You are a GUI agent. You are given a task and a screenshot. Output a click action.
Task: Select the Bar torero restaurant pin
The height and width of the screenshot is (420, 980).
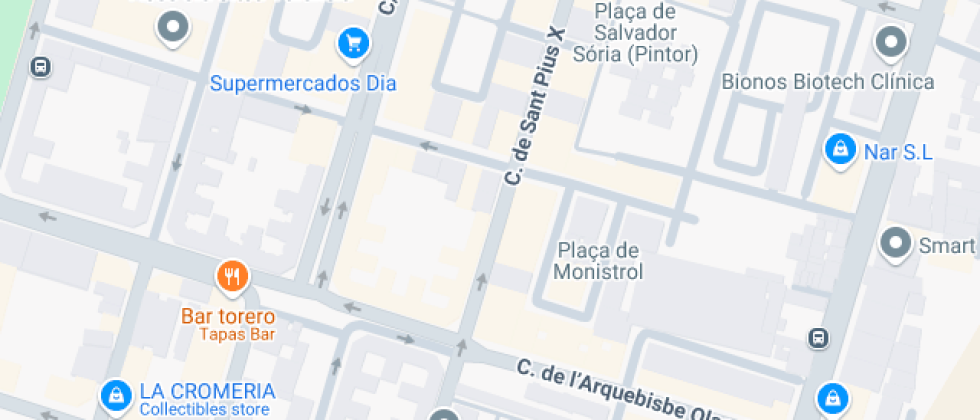click(232, 276)
